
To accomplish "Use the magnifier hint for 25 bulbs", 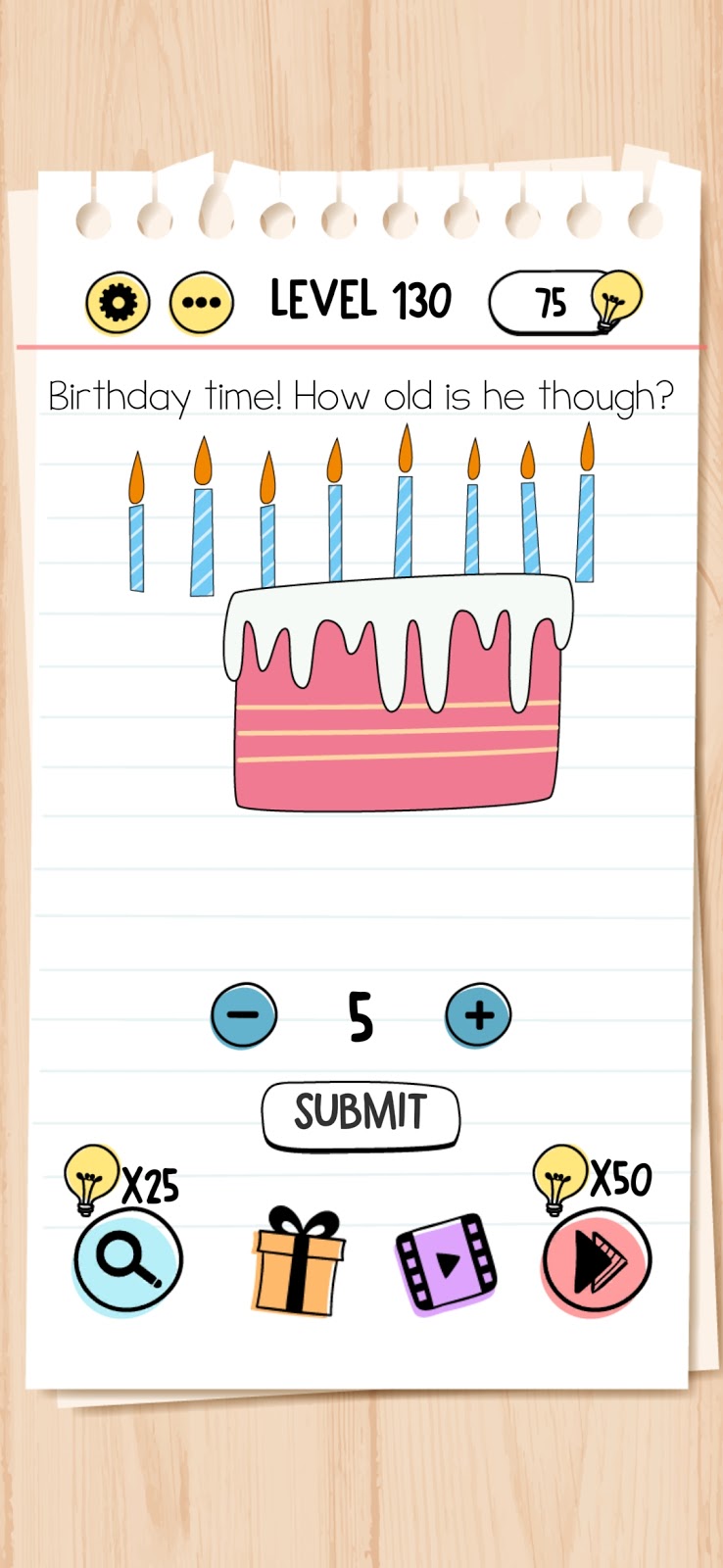I will pyautogui.click(x=127, y=1260).
